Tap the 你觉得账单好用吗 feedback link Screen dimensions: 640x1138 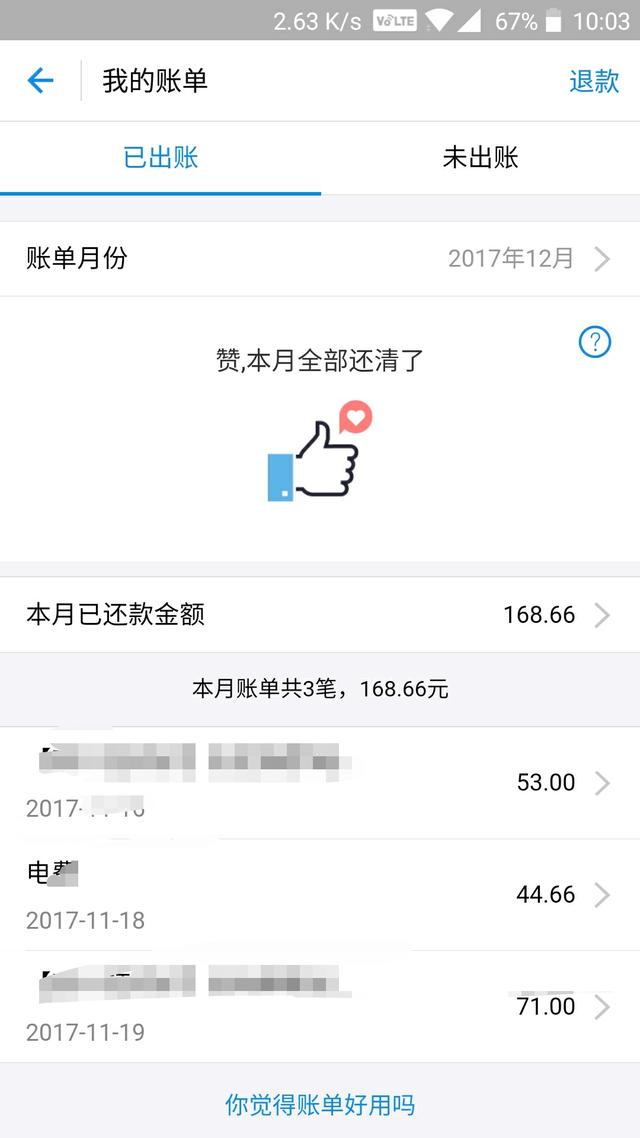click(320, 1105)
